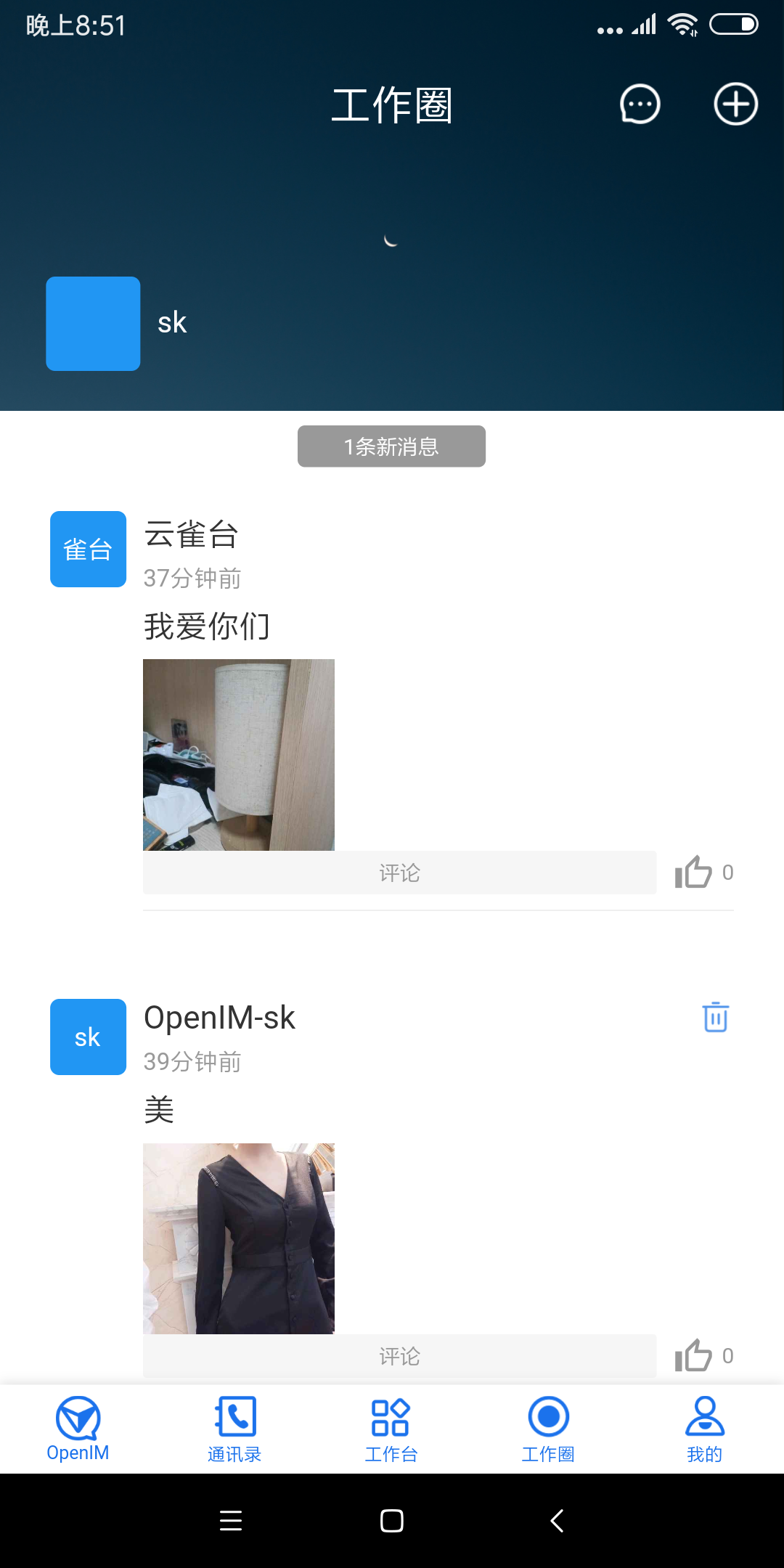Comment on 云雀台's post

click(399, 873)
